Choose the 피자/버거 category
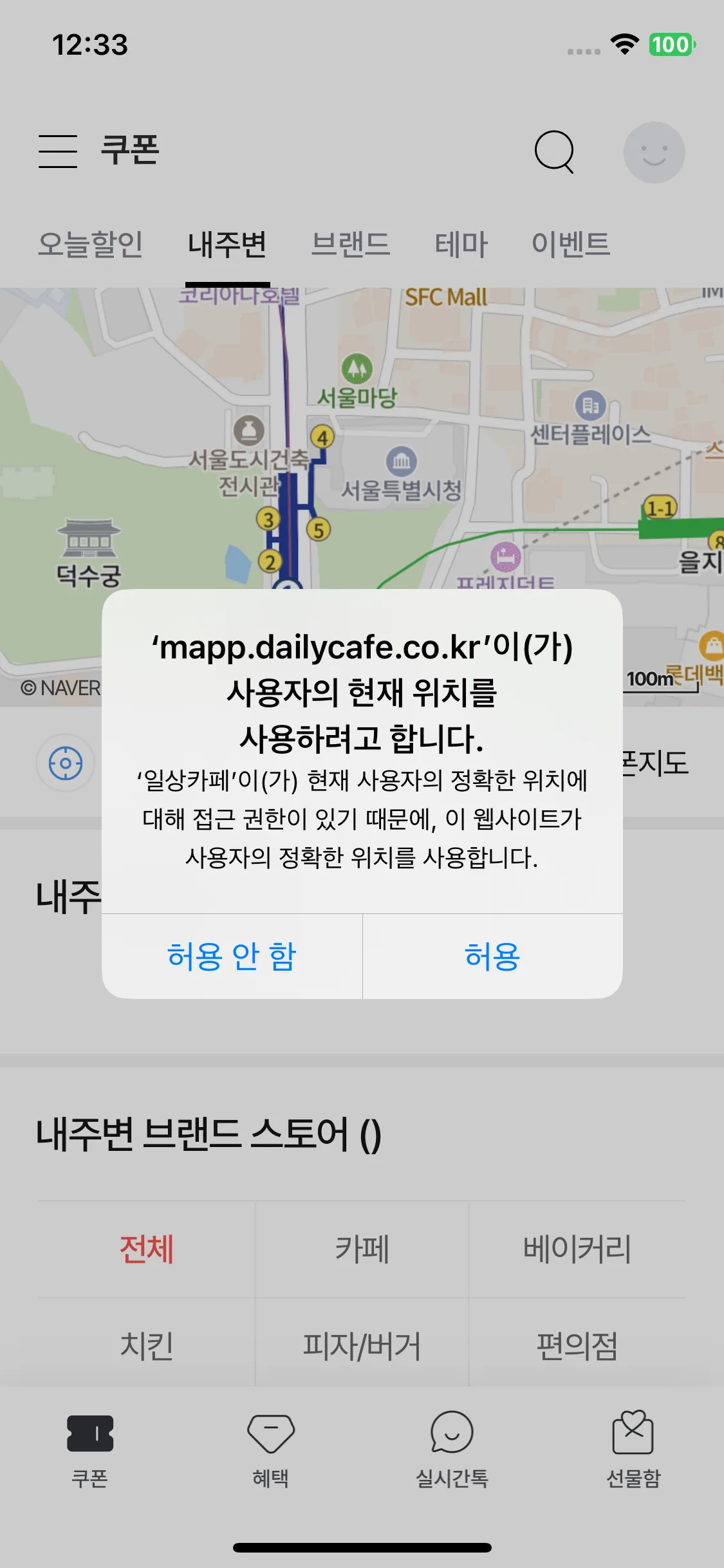 tap(362, 1346)
